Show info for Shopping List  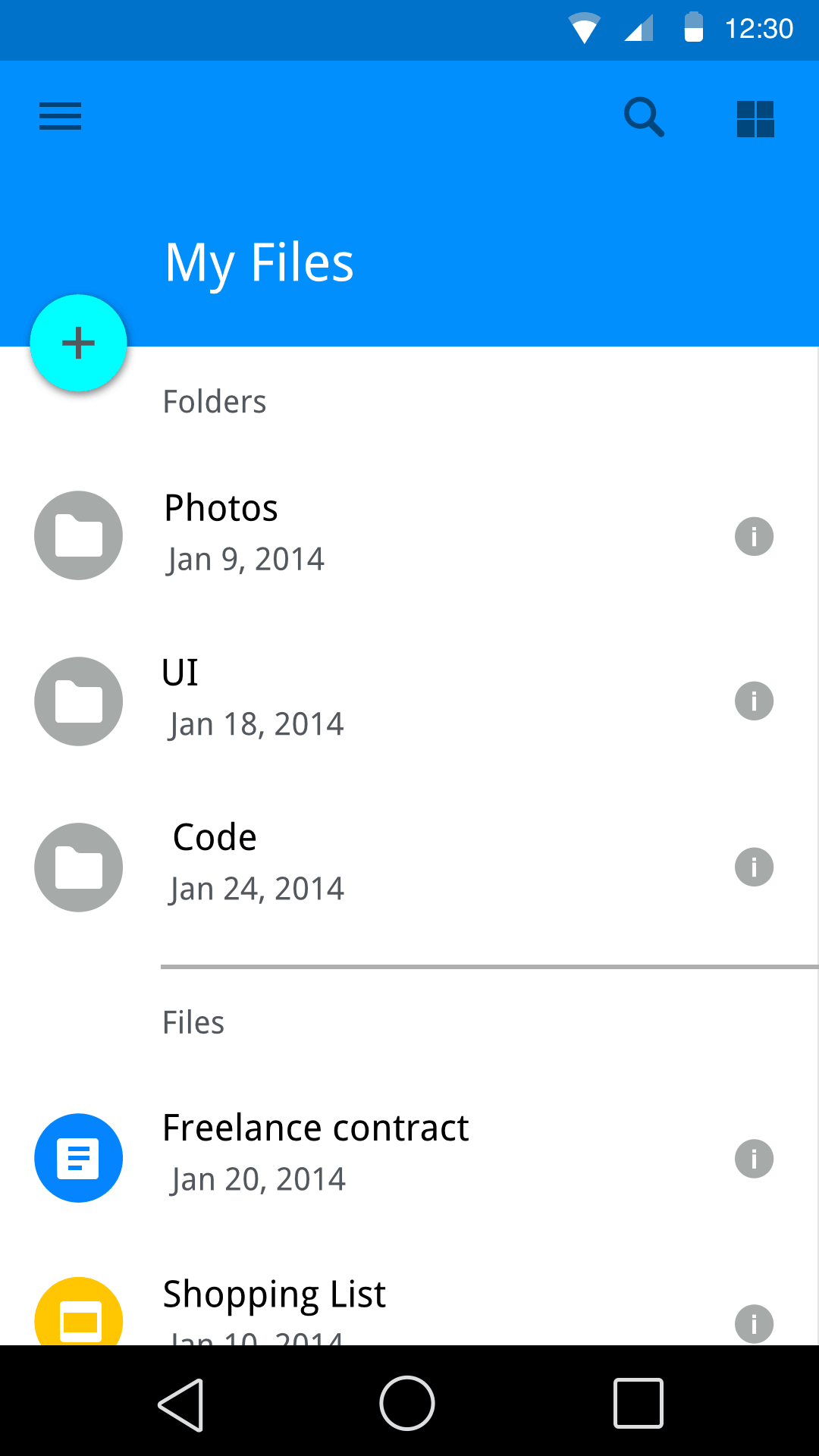[x=754, y=1324]
